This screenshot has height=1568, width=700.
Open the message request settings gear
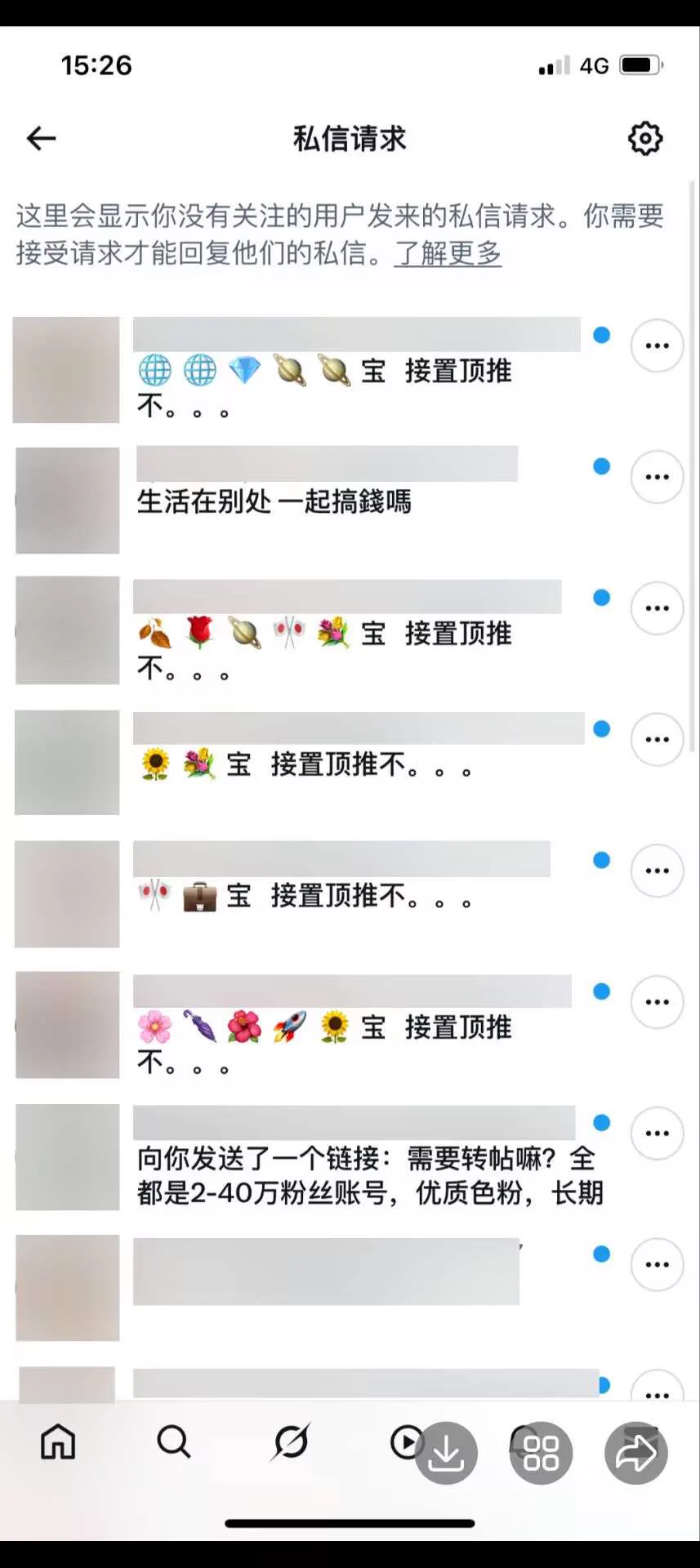tap(645, 139)
